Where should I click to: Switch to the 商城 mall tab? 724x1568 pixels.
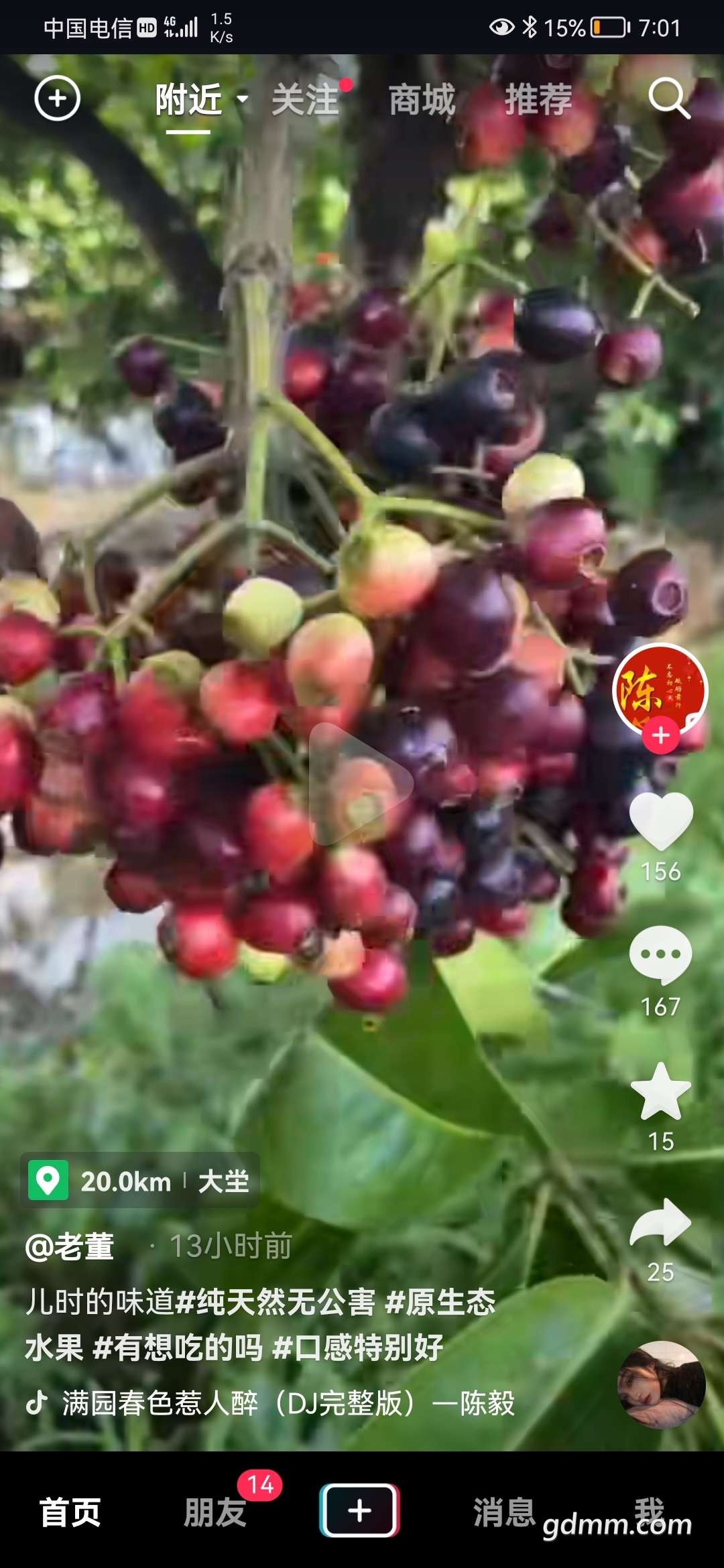422,101
